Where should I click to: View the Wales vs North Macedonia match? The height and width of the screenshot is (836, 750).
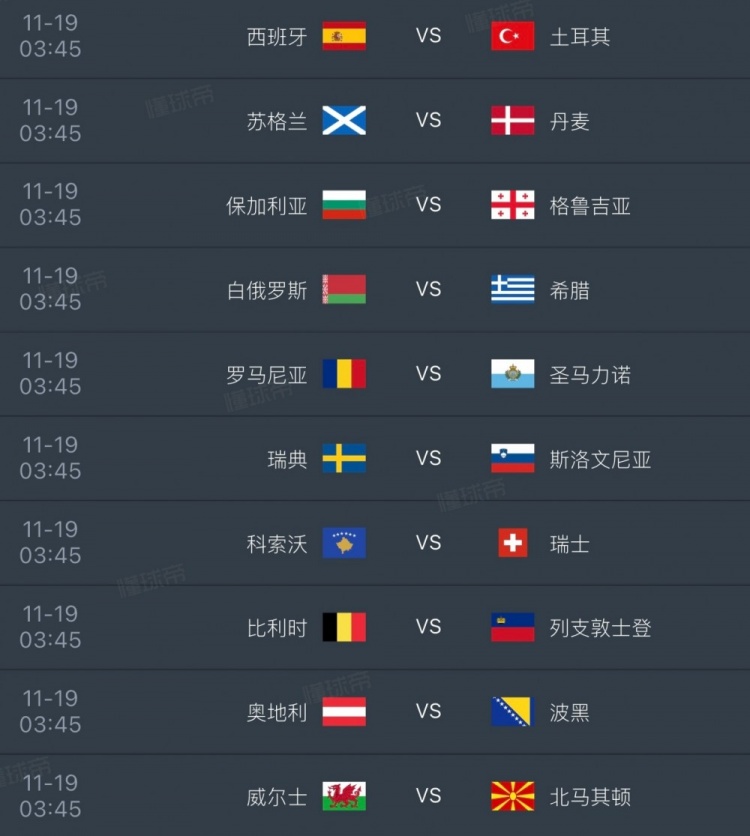428,796
